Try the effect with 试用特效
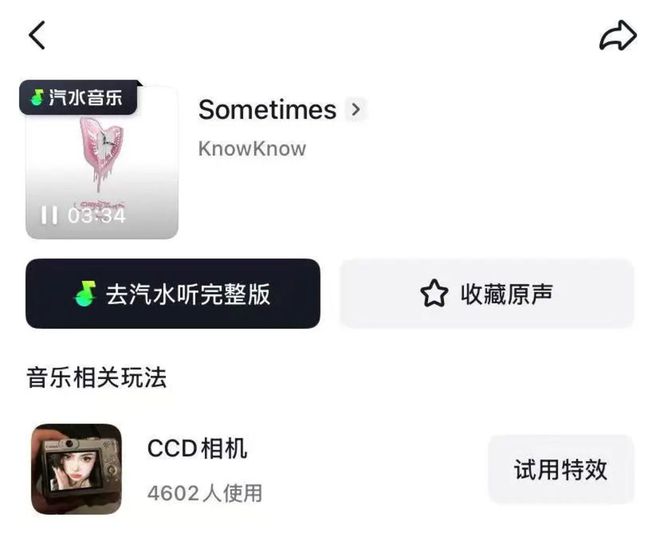 click(560, 470)
